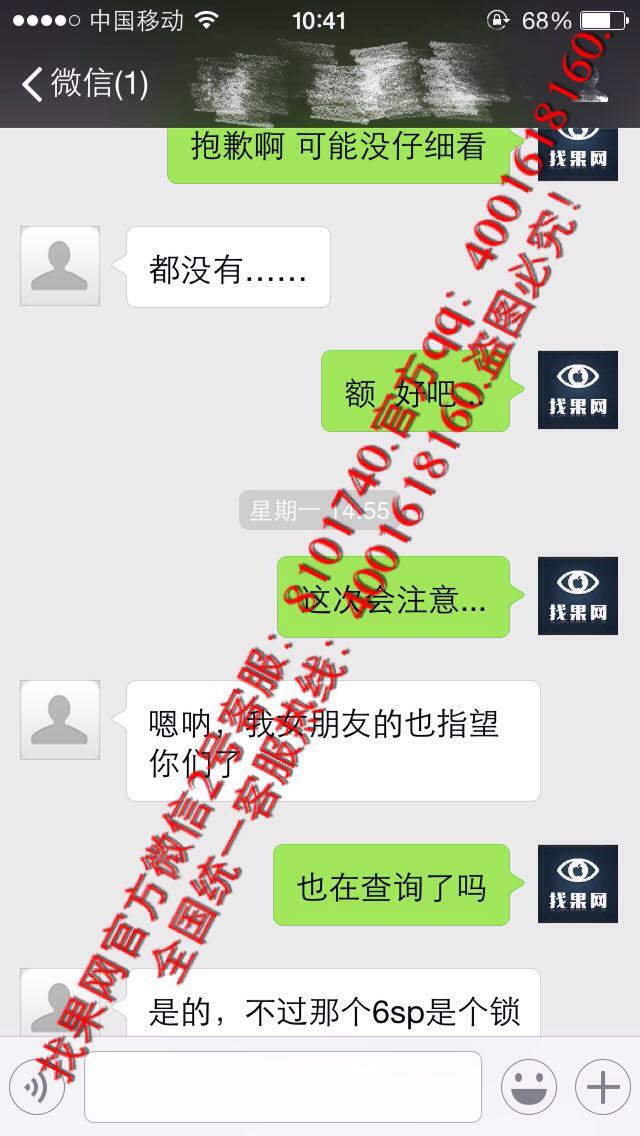The height and width of the screenshot is (1136, 640).
Task: Go back to the 微信 chat list
Action: coord(85,83)
